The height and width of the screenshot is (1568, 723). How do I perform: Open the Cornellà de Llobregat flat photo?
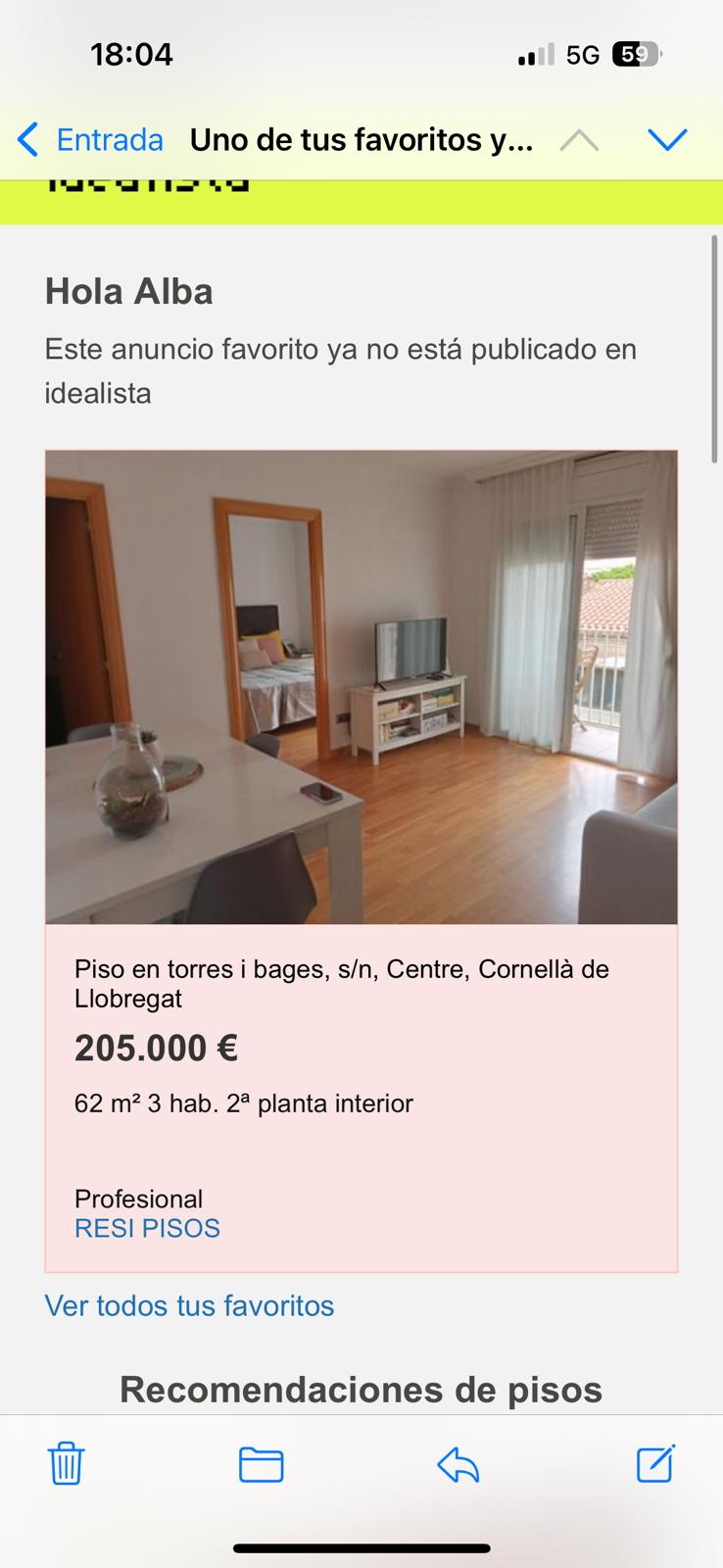click(361, 686)
